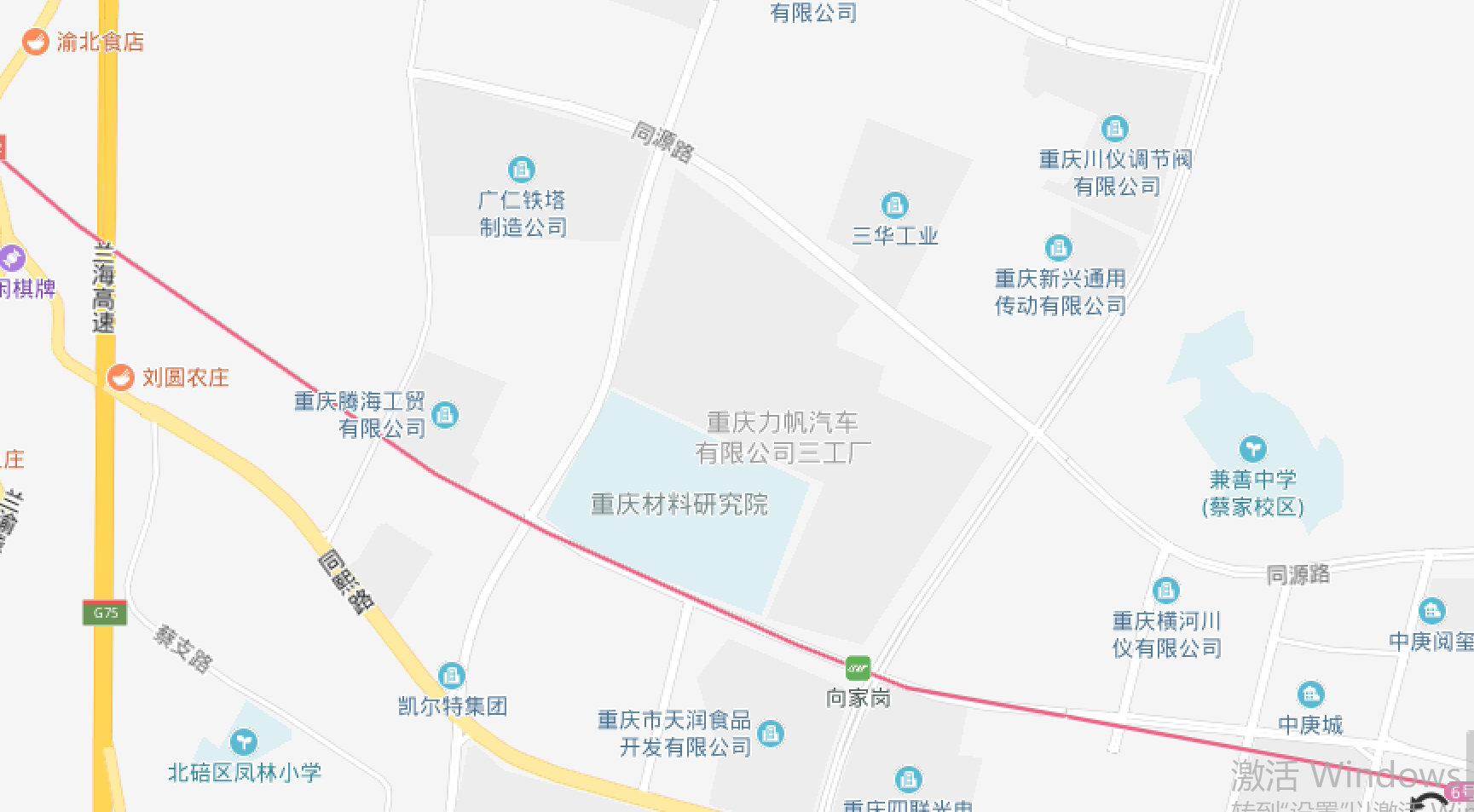Tap the 三华工业 company marker

894,204
